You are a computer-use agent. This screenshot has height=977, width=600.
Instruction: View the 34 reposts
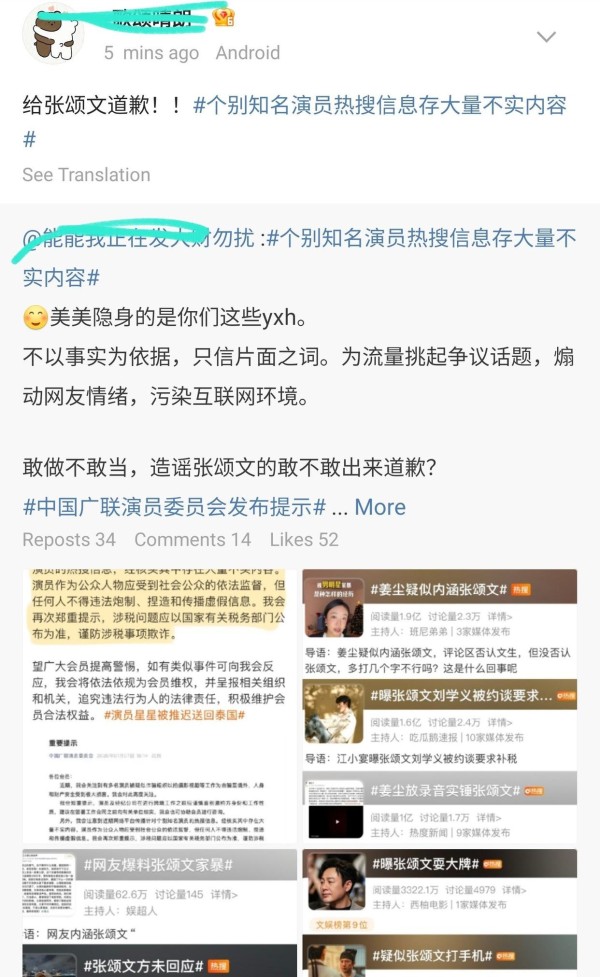pyautogui.click(x=69, y=540)
